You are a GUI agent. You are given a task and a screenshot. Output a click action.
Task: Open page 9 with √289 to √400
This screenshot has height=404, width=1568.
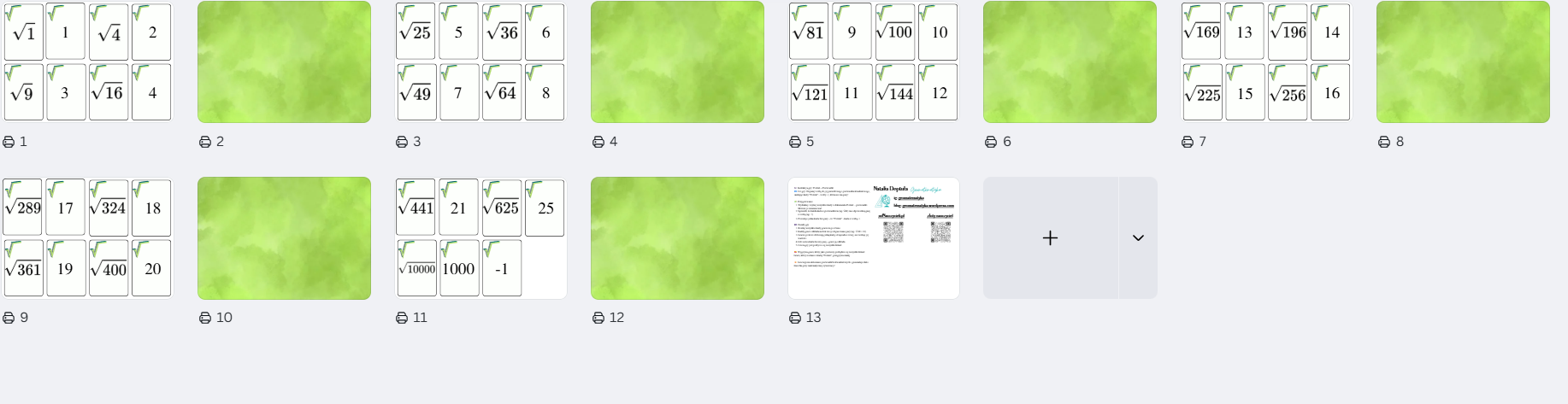pos(87,237)
